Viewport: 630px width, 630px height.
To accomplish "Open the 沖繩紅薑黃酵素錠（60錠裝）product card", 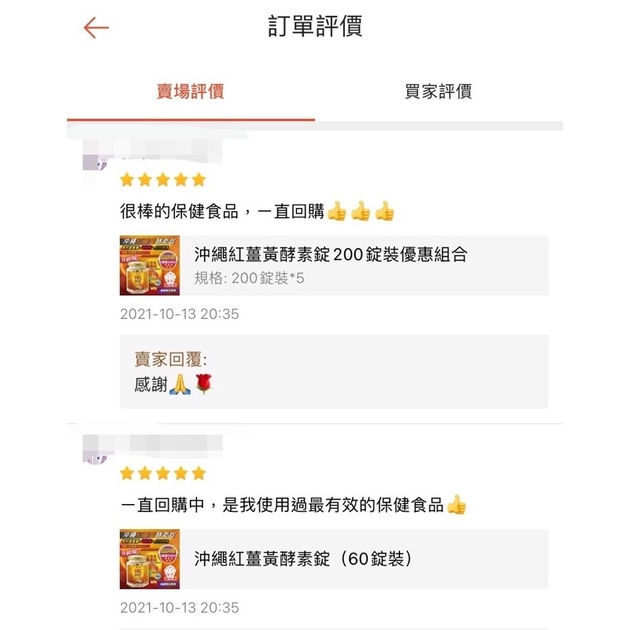I will pyautogui.click(x=334, y=559).
